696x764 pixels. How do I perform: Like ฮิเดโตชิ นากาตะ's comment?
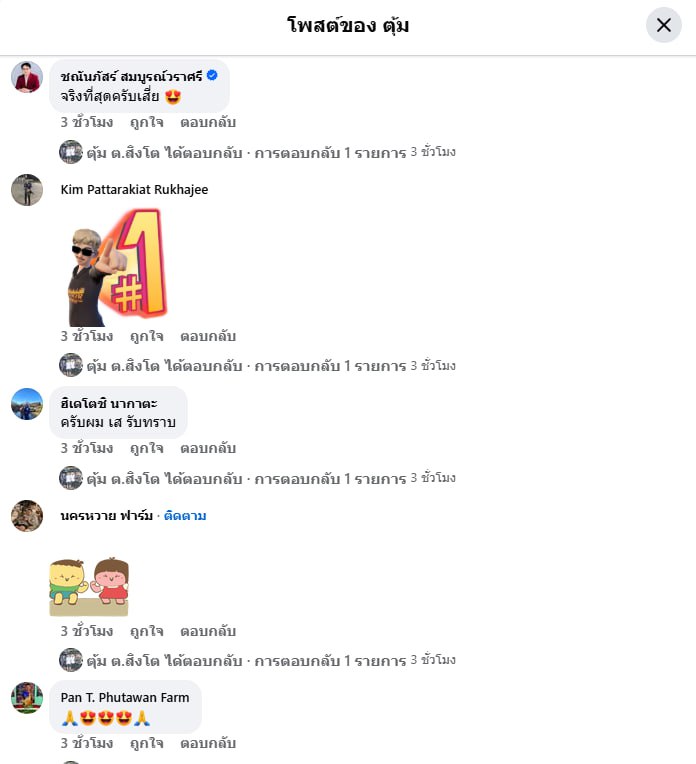click(146, 448)
